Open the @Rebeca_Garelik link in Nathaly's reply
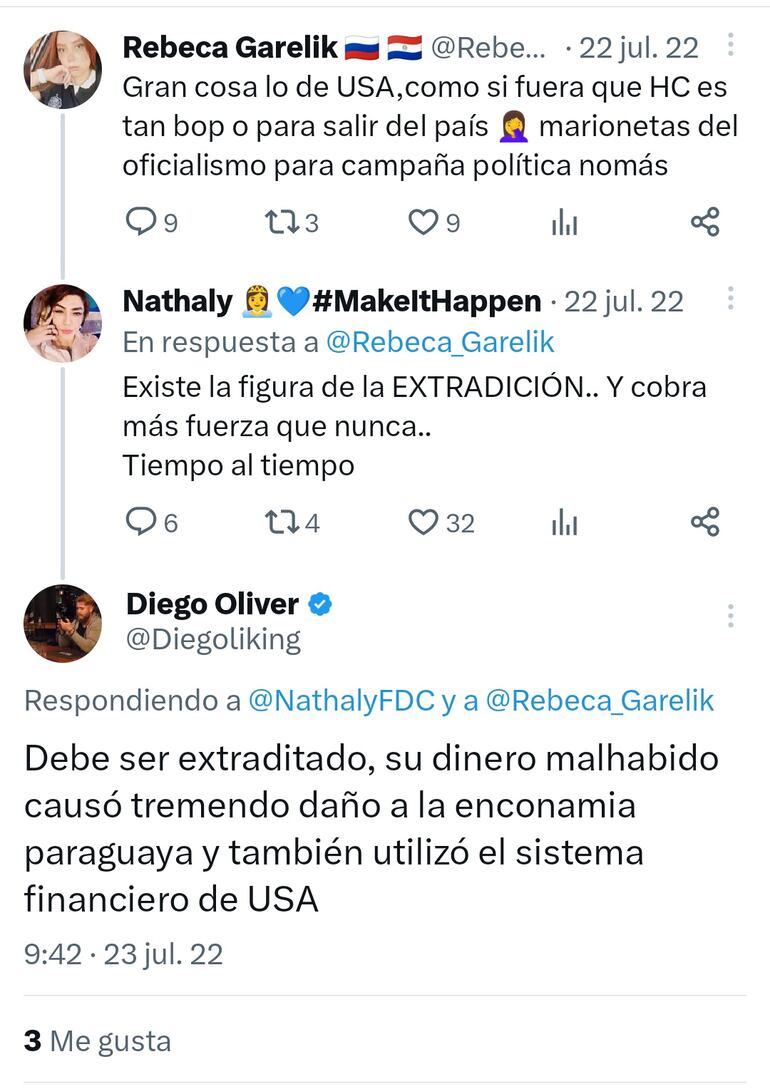Image resolution: width=770 pixels, height=1089 pixels. 440,342
